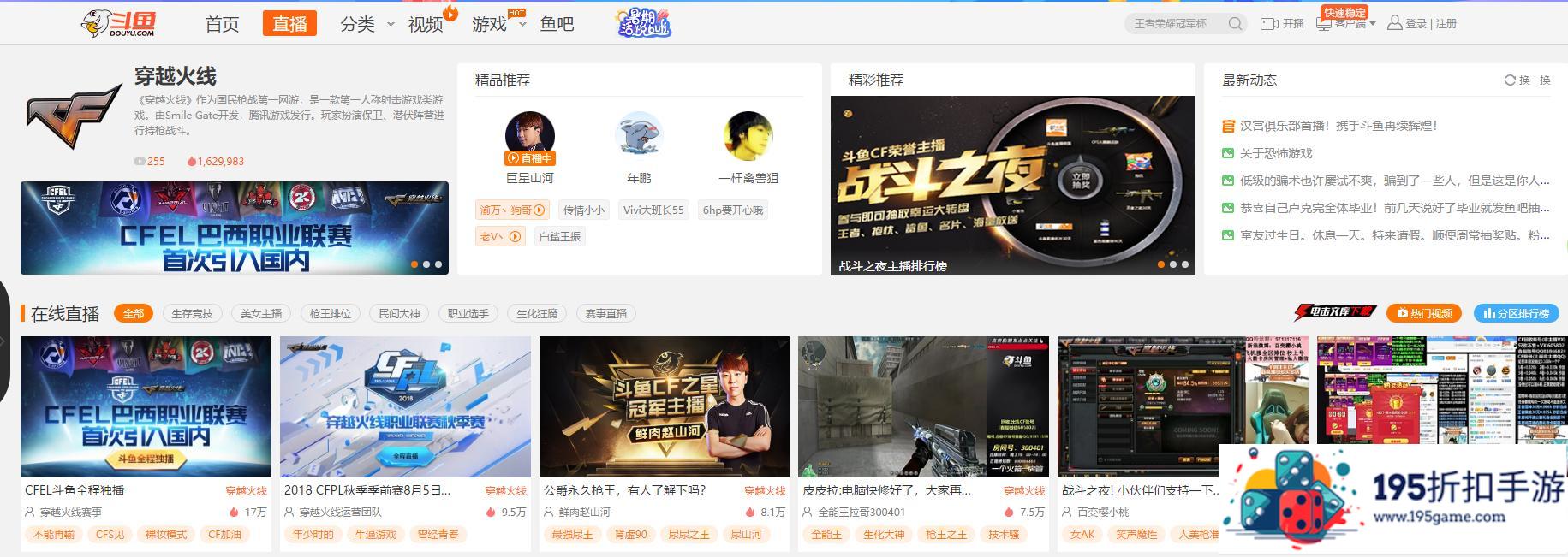Screen dimensions: 1568x557
Task: Start streaming via the 开播 button
Action: (1282, 24)
